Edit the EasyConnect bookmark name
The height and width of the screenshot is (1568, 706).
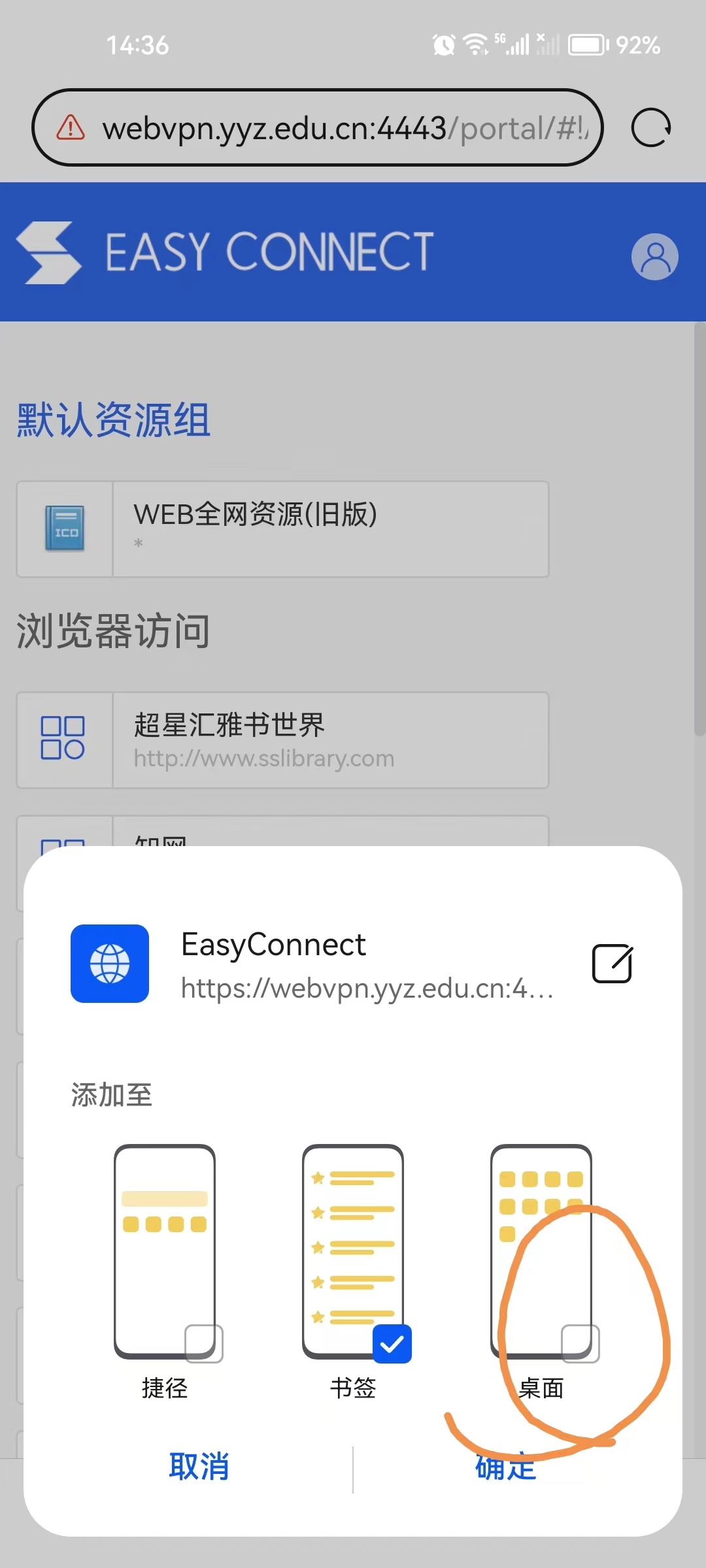pos(612,964)
